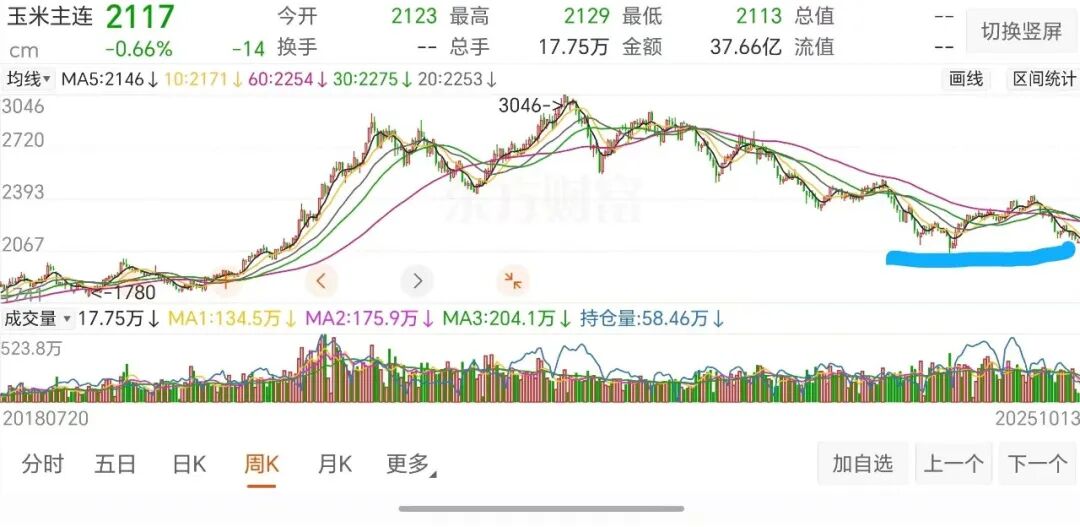Switch to the 日K tab
1080x527 pixels.
(189, 464)
